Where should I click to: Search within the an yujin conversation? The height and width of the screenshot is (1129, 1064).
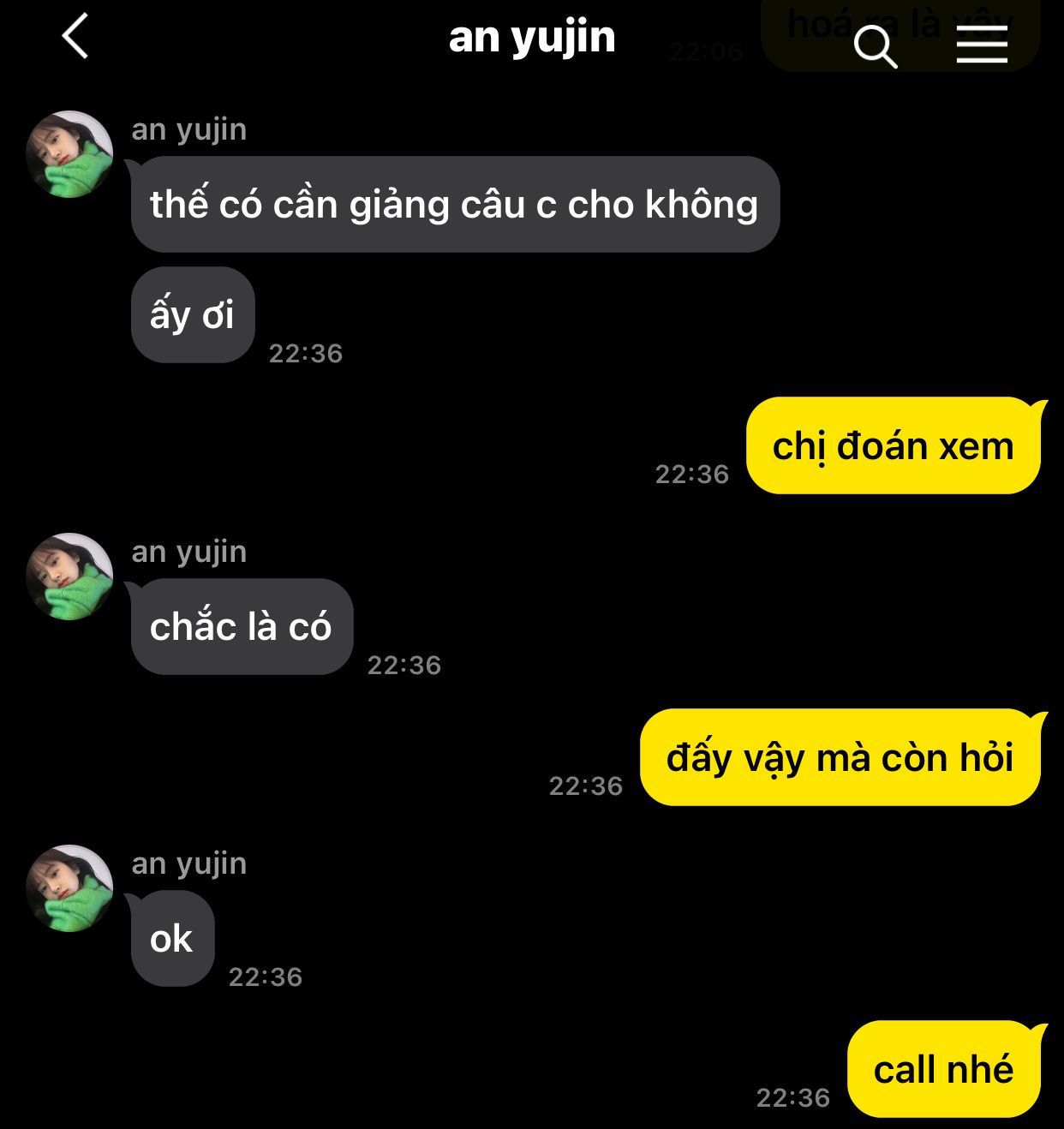875,45
